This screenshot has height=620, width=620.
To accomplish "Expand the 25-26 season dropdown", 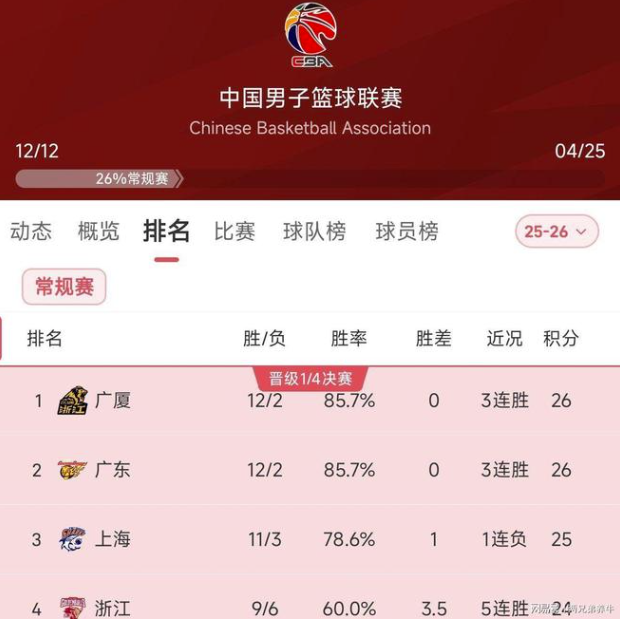I will click(x=557, y=232).
